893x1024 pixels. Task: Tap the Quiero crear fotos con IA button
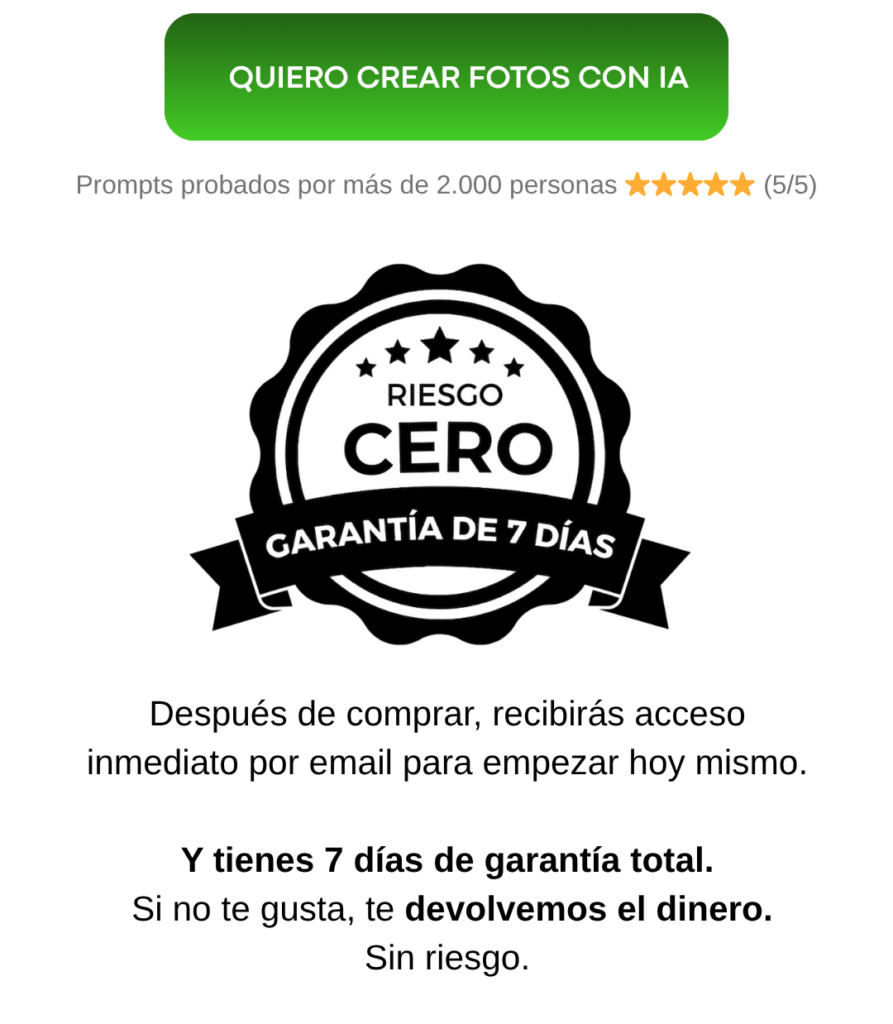446,77
